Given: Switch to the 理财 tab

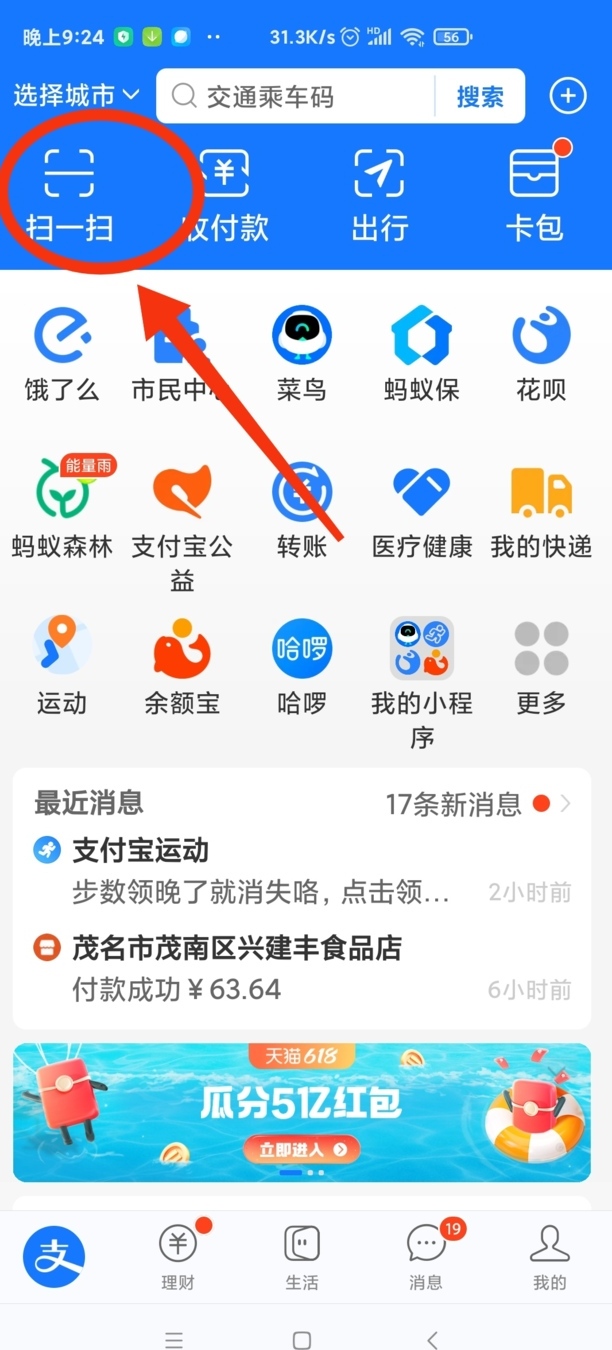Looking at the screenshot, I should [178, 1256].
